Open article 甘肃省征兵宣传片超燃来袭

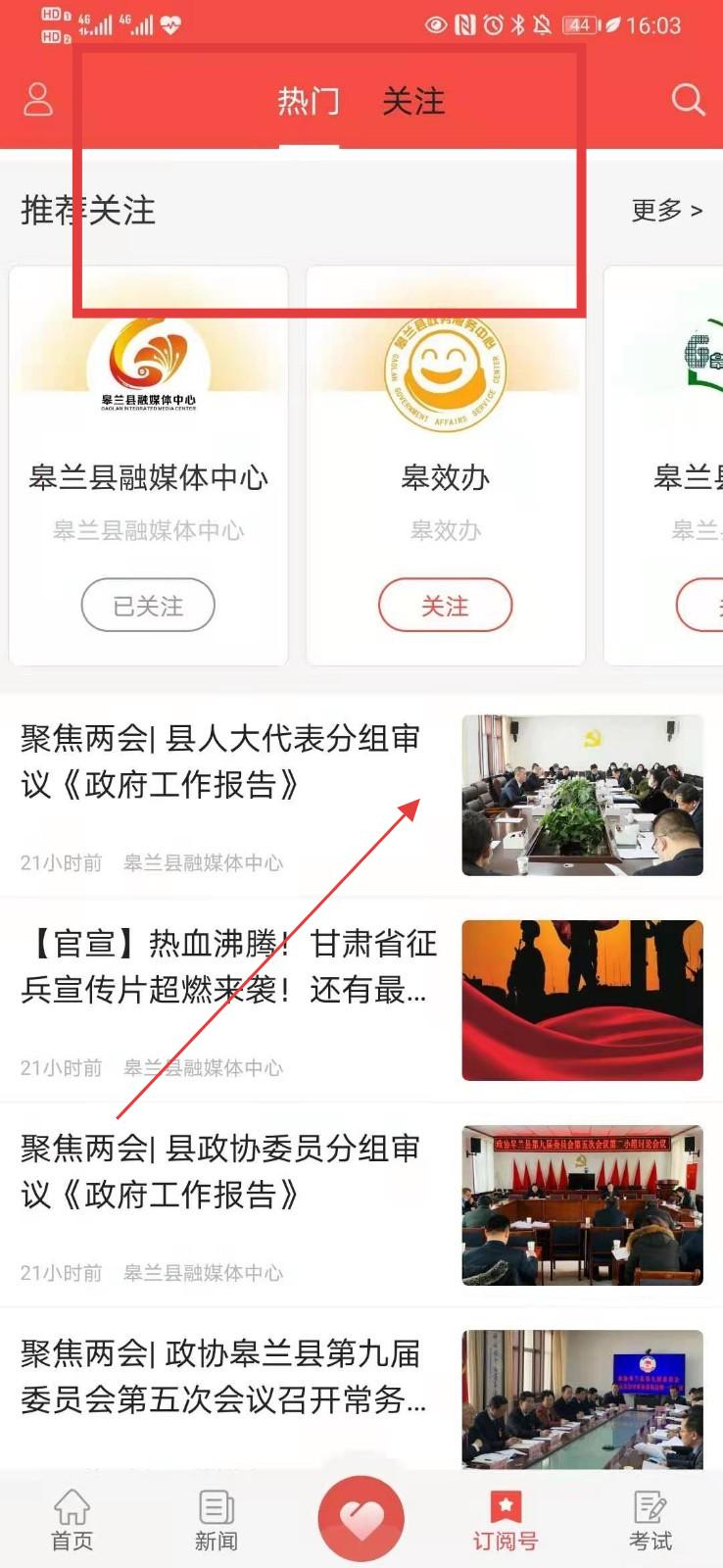pos(361,1000)
